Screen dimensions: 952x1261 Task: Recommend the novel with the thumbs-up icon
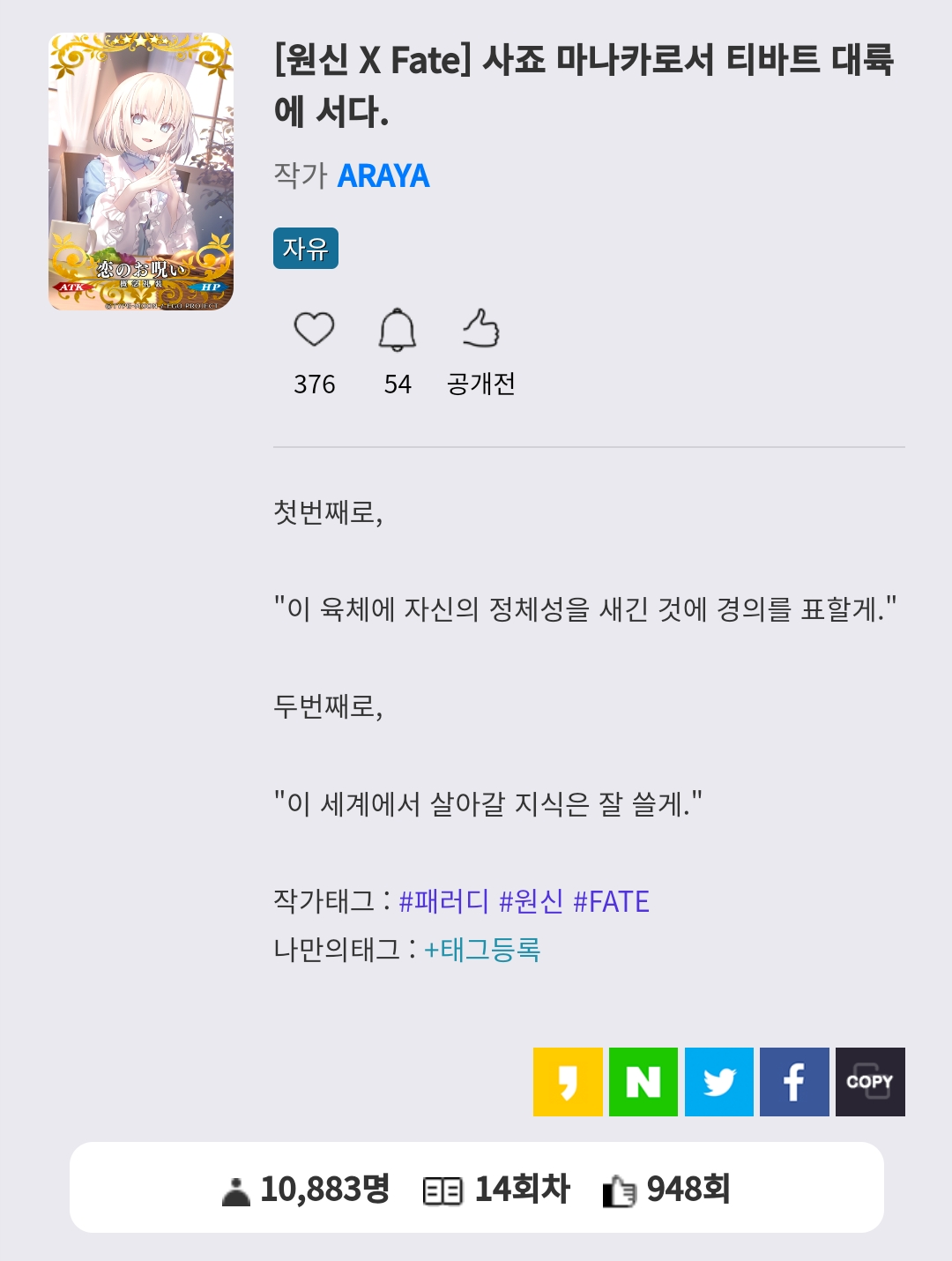tap(481, 328)
